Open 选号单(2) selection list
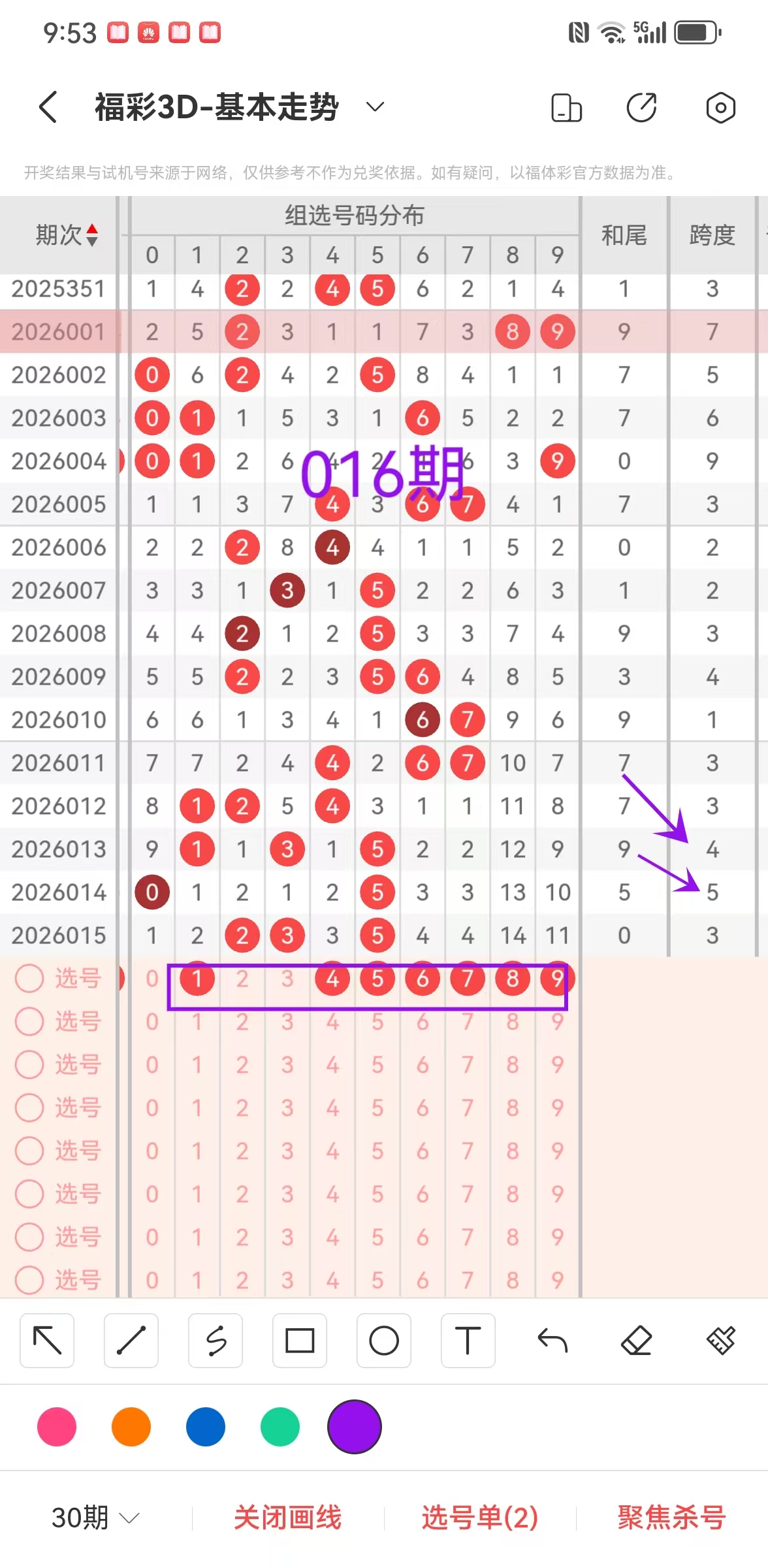 (480, 1518)
